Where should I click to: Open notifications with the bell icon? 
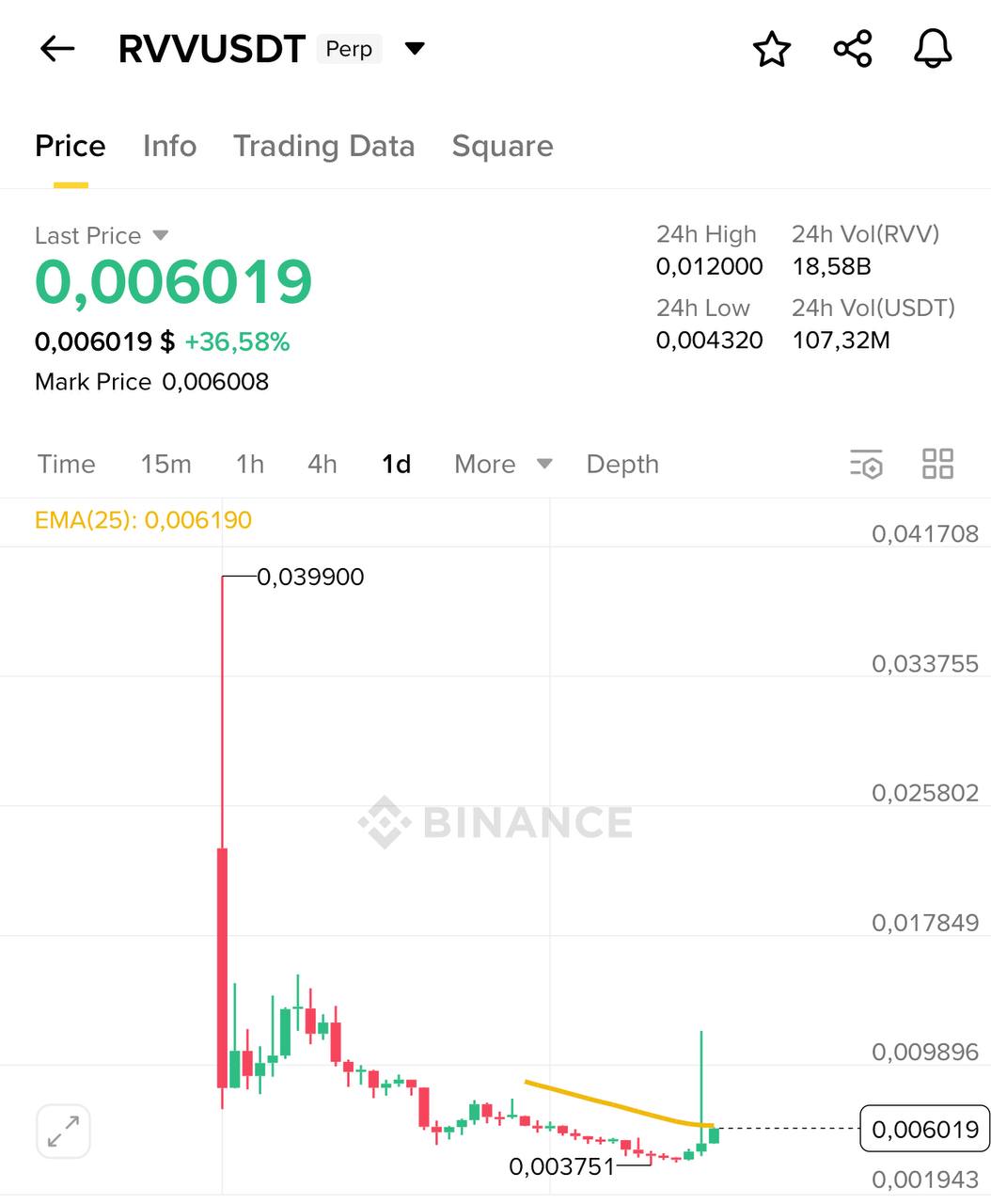tap(932, 50)
